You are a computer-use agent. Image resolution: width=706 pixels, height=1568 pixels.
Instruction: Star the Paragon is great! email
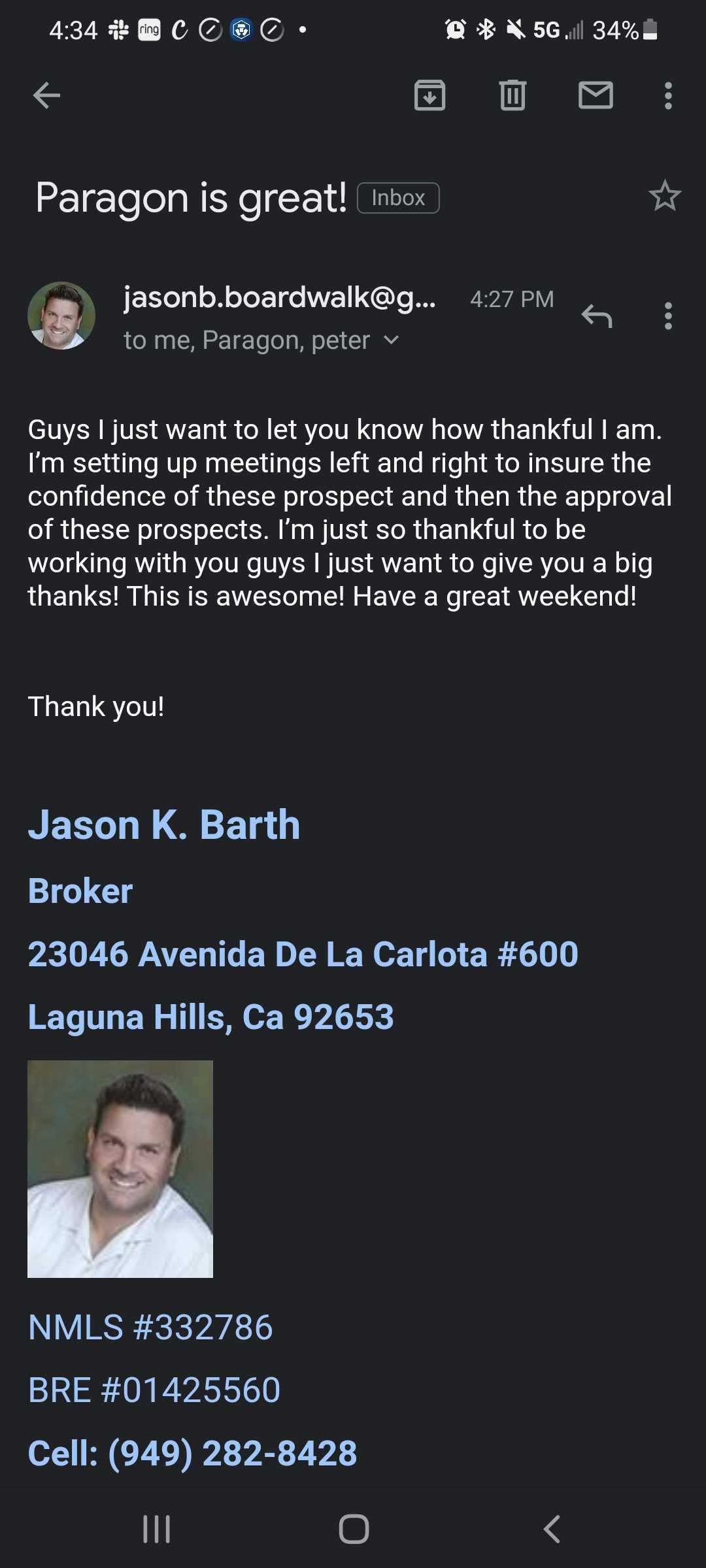coord(665,196)
